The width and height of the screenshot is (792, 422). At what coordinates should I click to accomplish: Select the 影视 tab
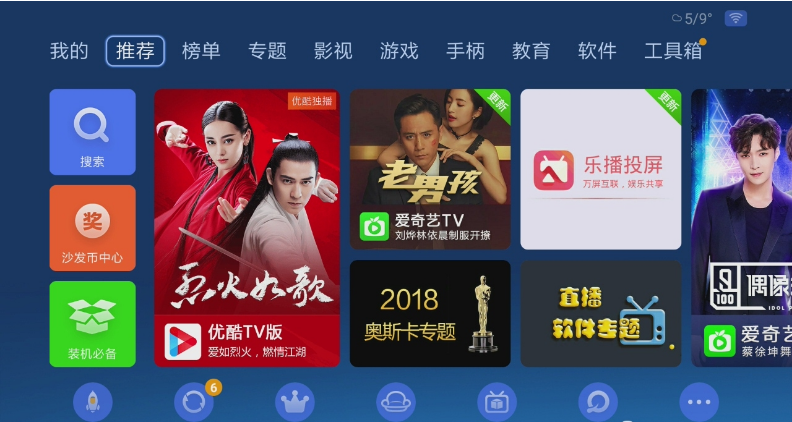click(333, 51)
